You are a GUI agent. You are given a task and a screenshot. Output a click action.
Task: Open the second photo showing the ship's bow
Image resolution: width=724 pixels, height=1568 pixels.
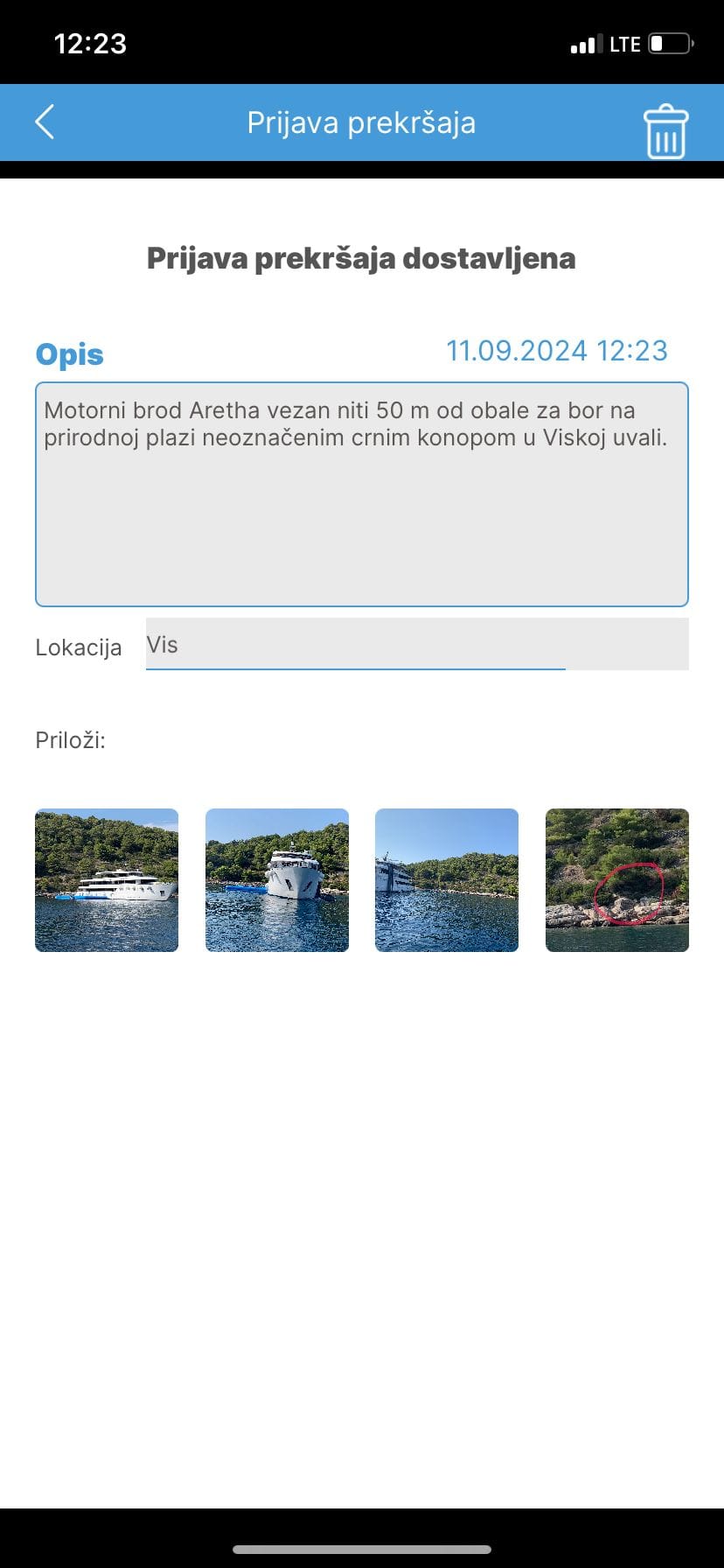(276, 879)
